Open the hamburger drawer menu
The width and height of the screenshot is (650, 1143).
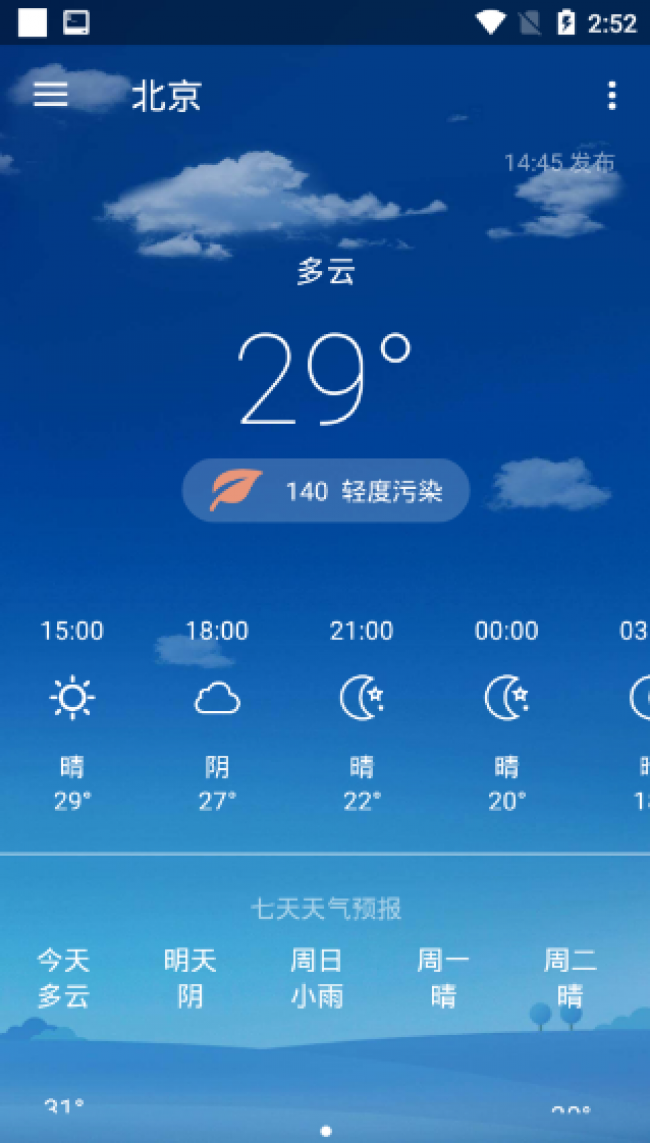(51, 95)
